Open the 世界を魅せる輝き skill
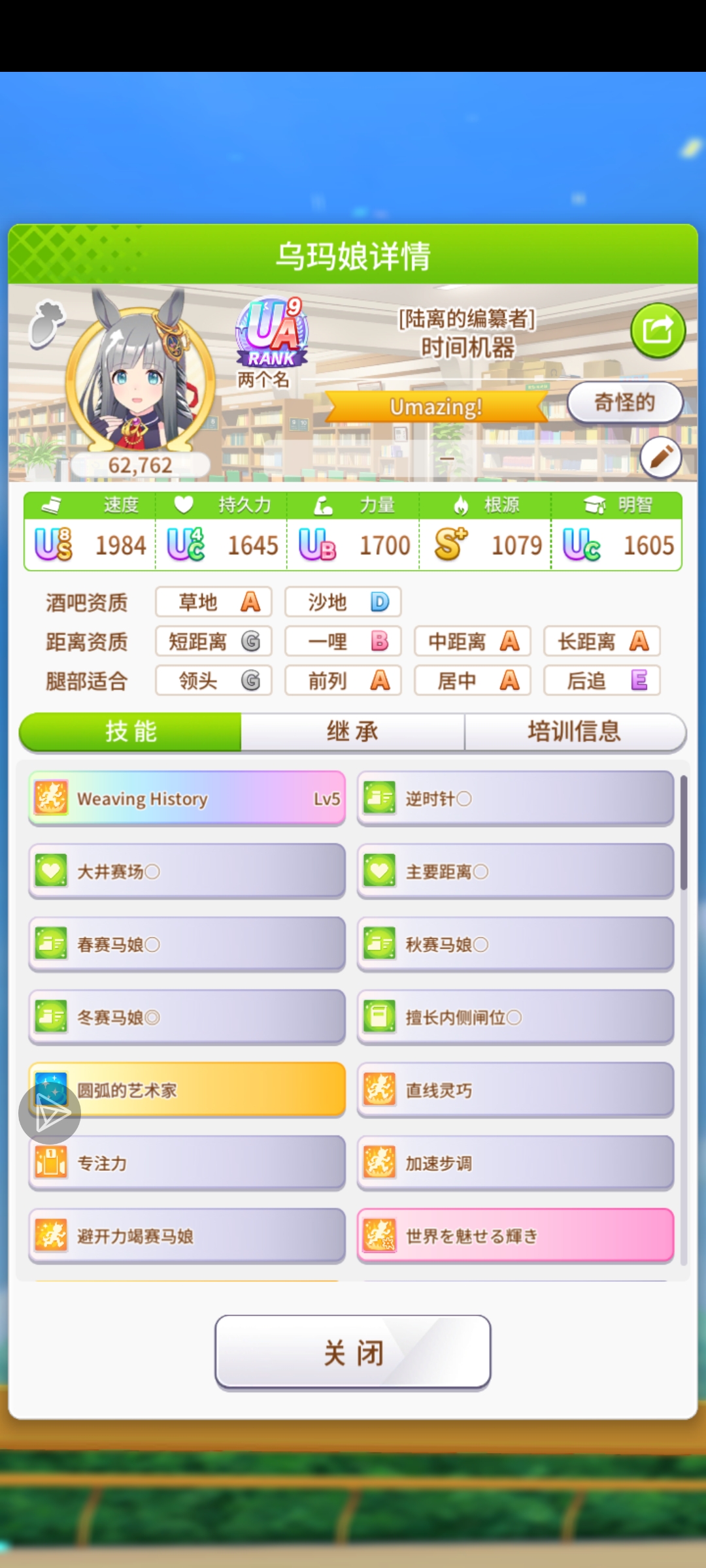706x1568 pixels. click(515, 1236)
